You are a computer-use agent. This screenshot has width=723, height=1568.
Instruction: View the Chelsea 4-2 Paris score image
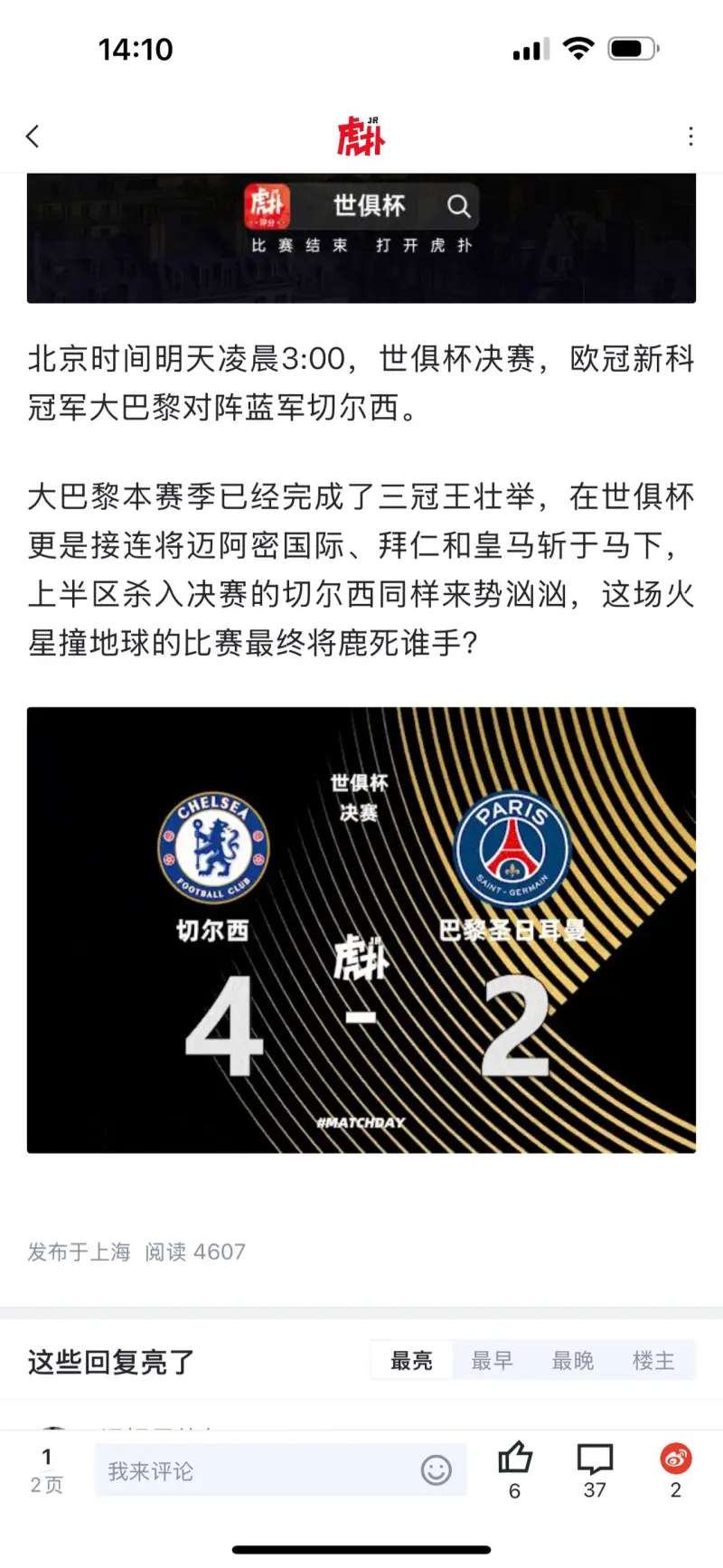click(361, 929)
